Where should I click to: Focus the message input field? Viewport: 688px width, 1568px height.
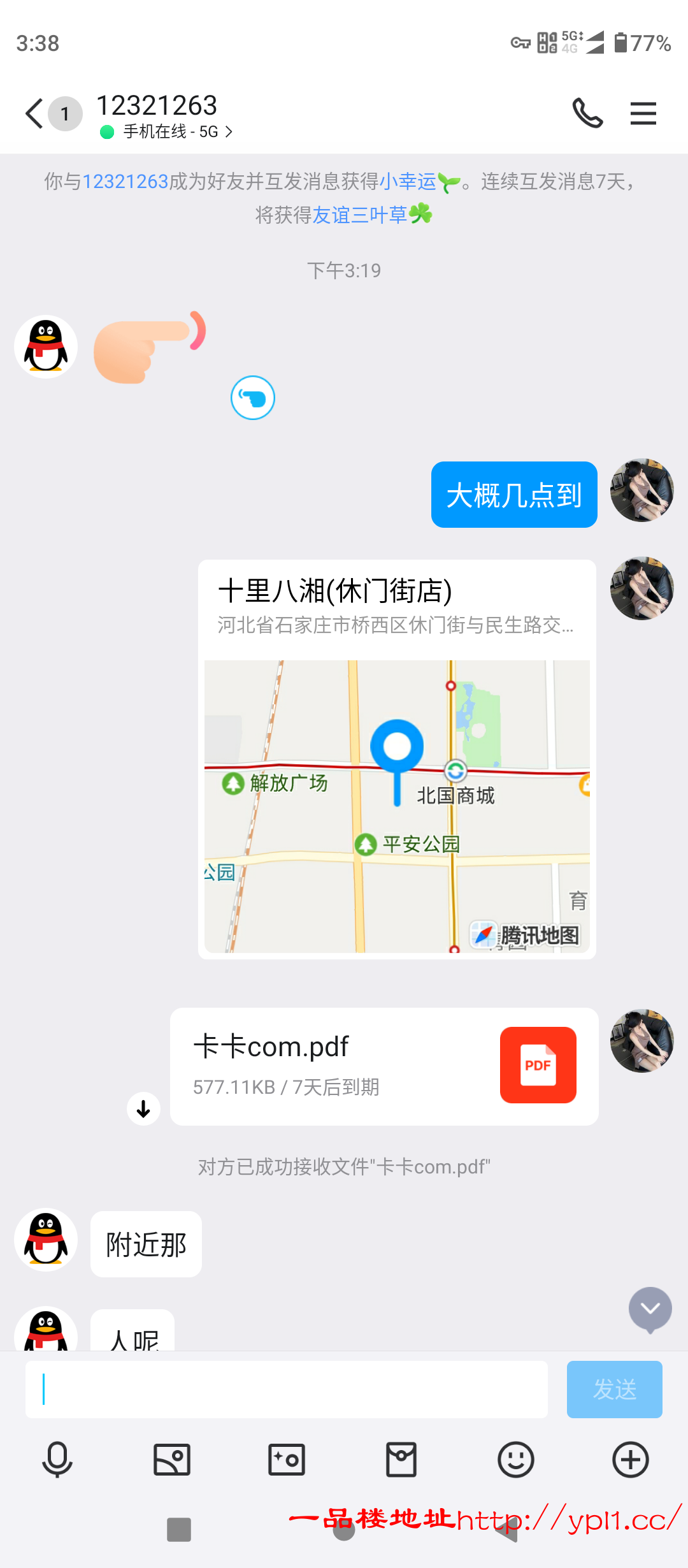pyautogui.click(x=287, y=1390)
